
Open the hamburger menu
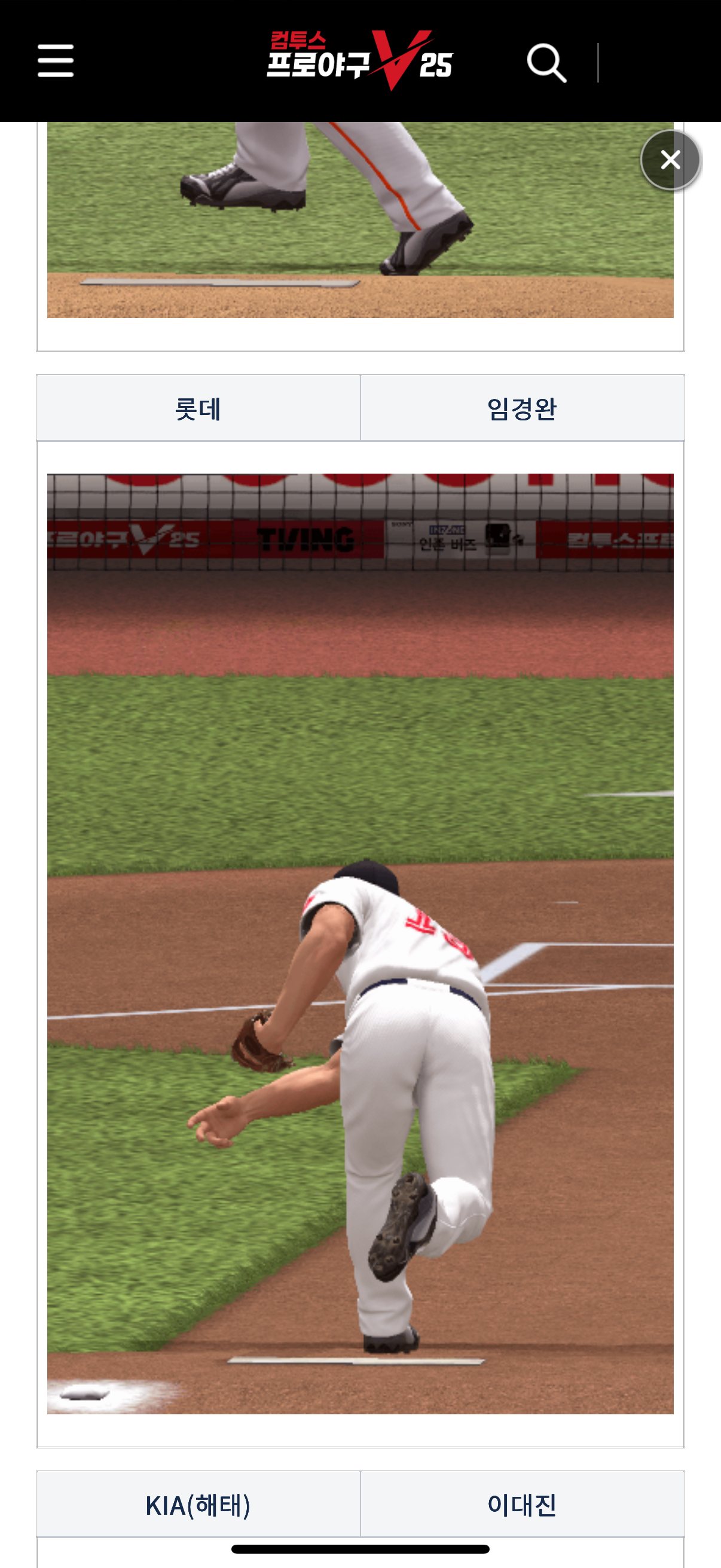click(56, 61)
